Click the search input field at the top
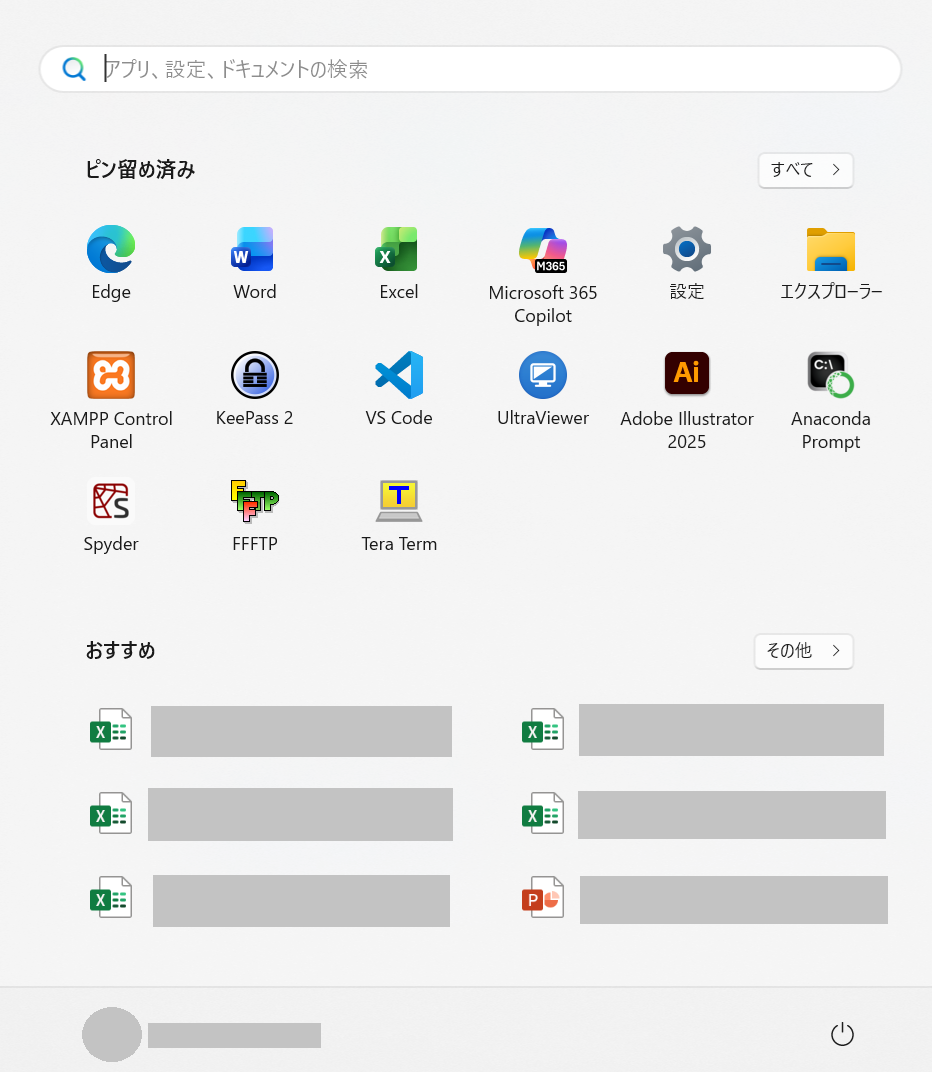Screen dimensions: 932x1072 click(470, 68)
